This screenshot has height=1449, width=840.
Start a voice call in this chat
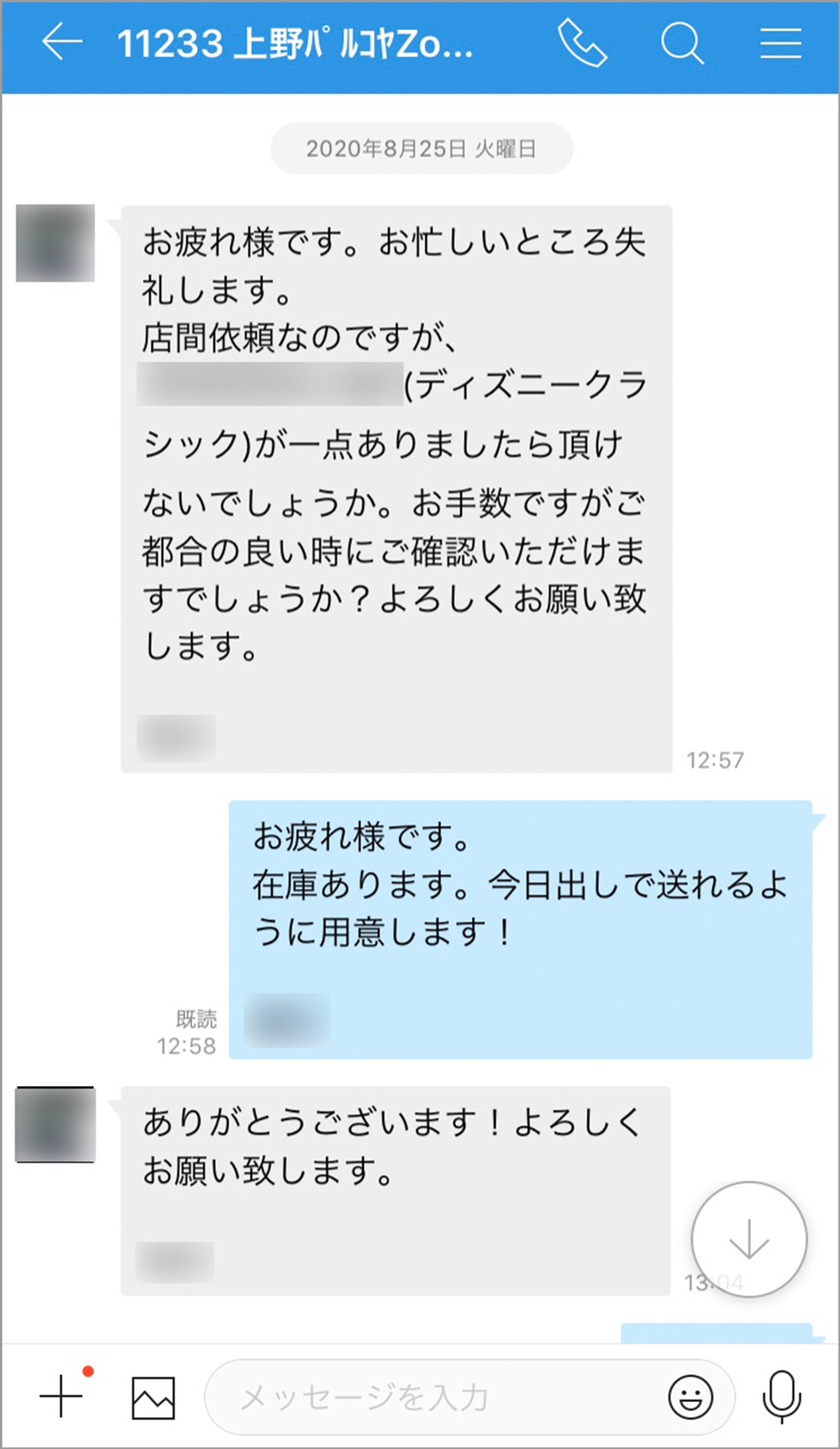582,43
